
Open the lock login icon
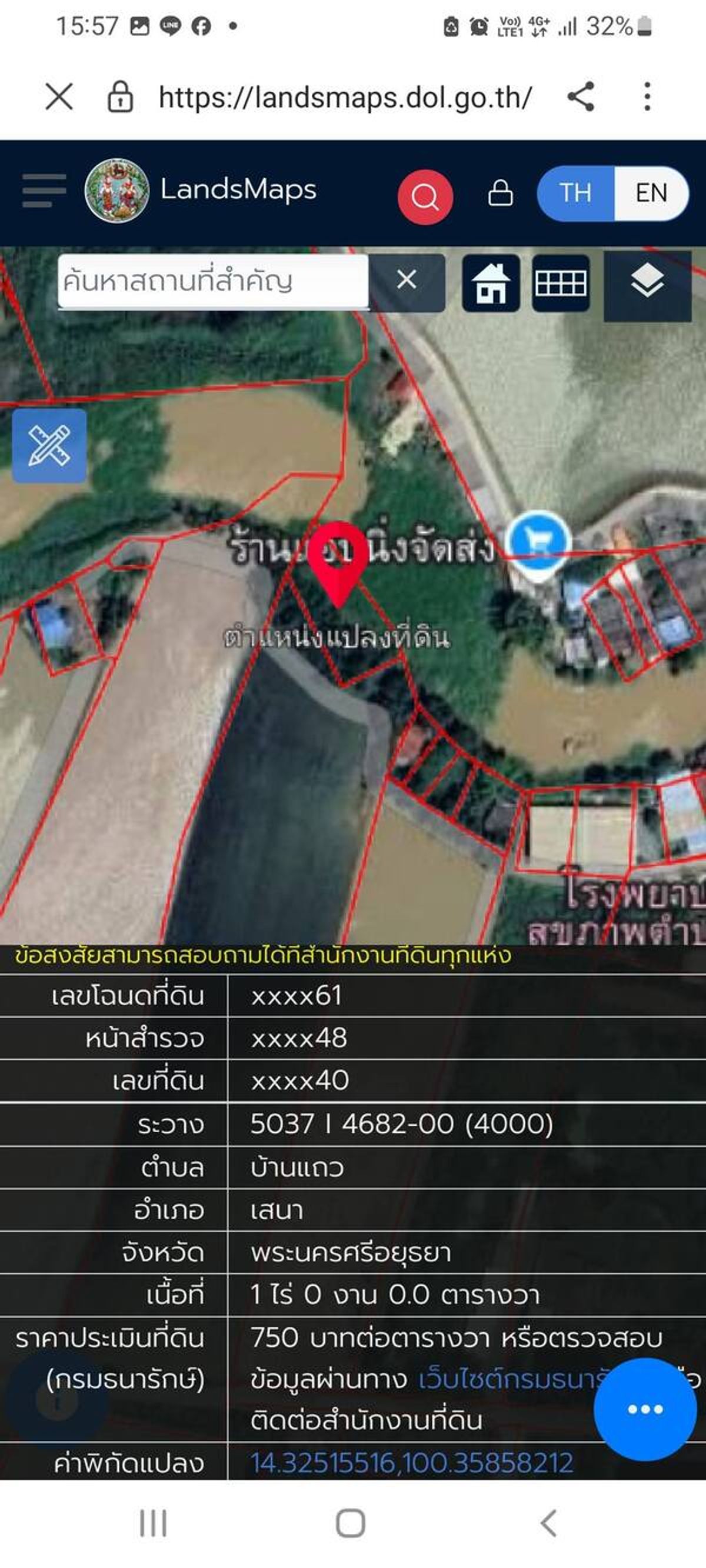tap(500, 193)
